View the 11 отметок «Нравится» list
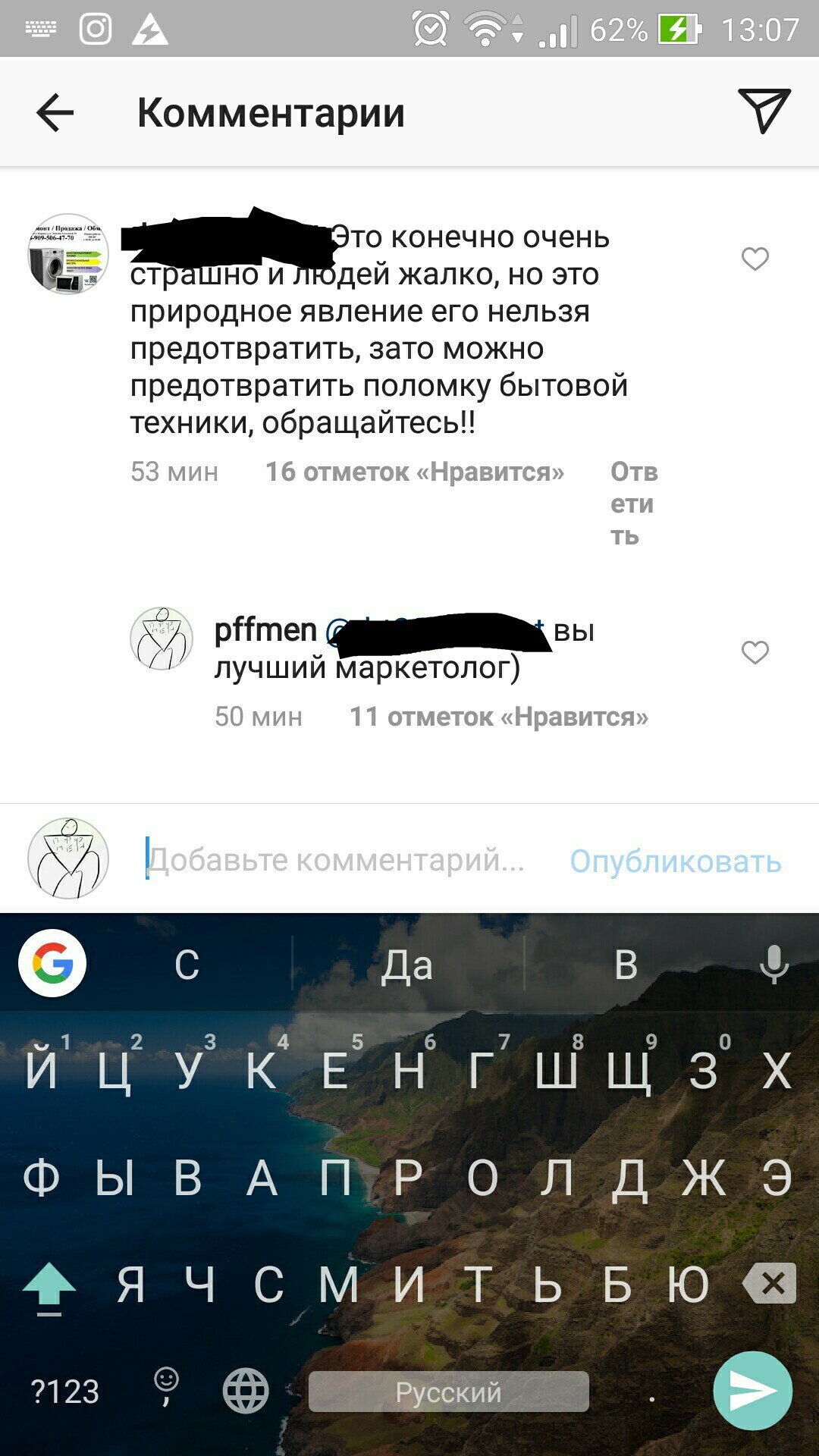The height and width of the screenshot is (1456, 819). [x=498, y=717]
